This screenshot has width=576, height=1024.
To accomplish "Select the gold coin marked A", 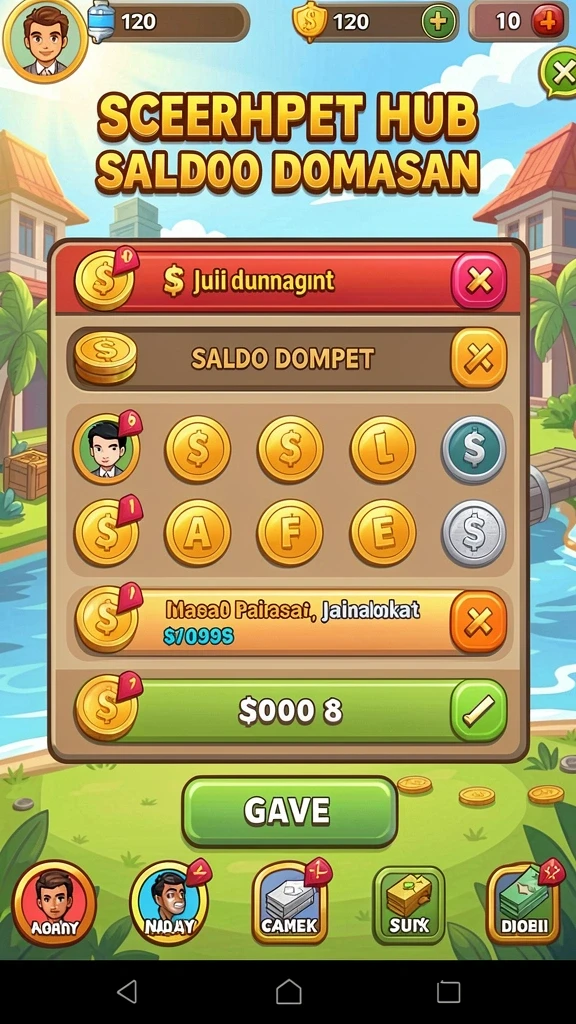I will coord(197,533).
